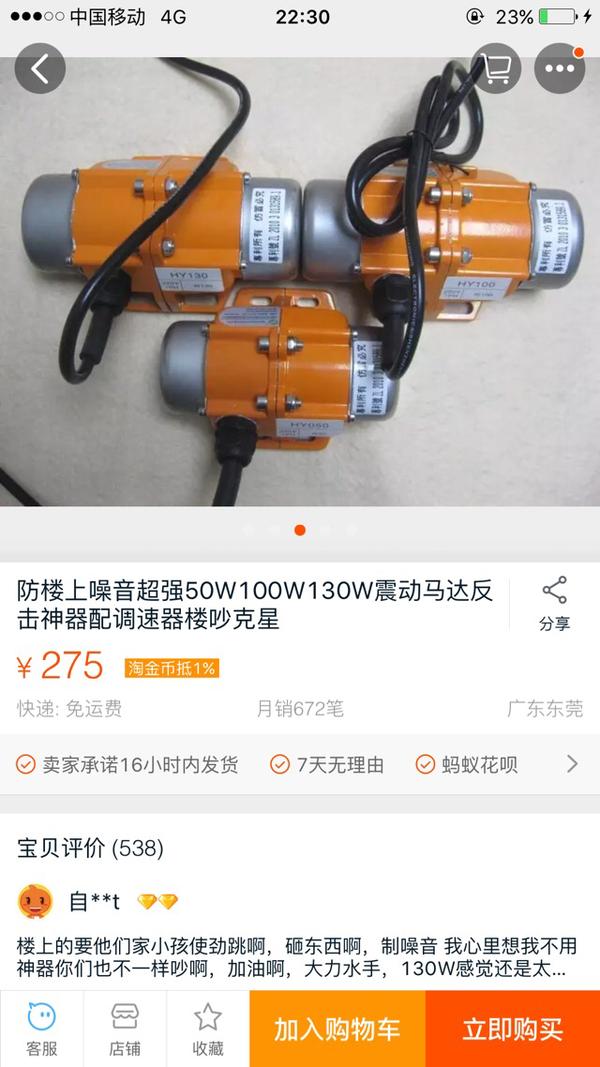Image resolution: width=600 pixels, height=1067 pixels.
Task: Share this product via 分享
Action: 554,604
